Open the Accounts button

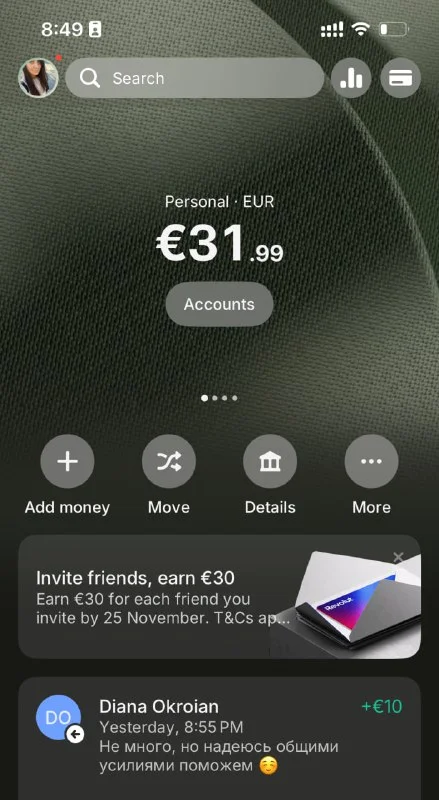click(x=220, y=304)
